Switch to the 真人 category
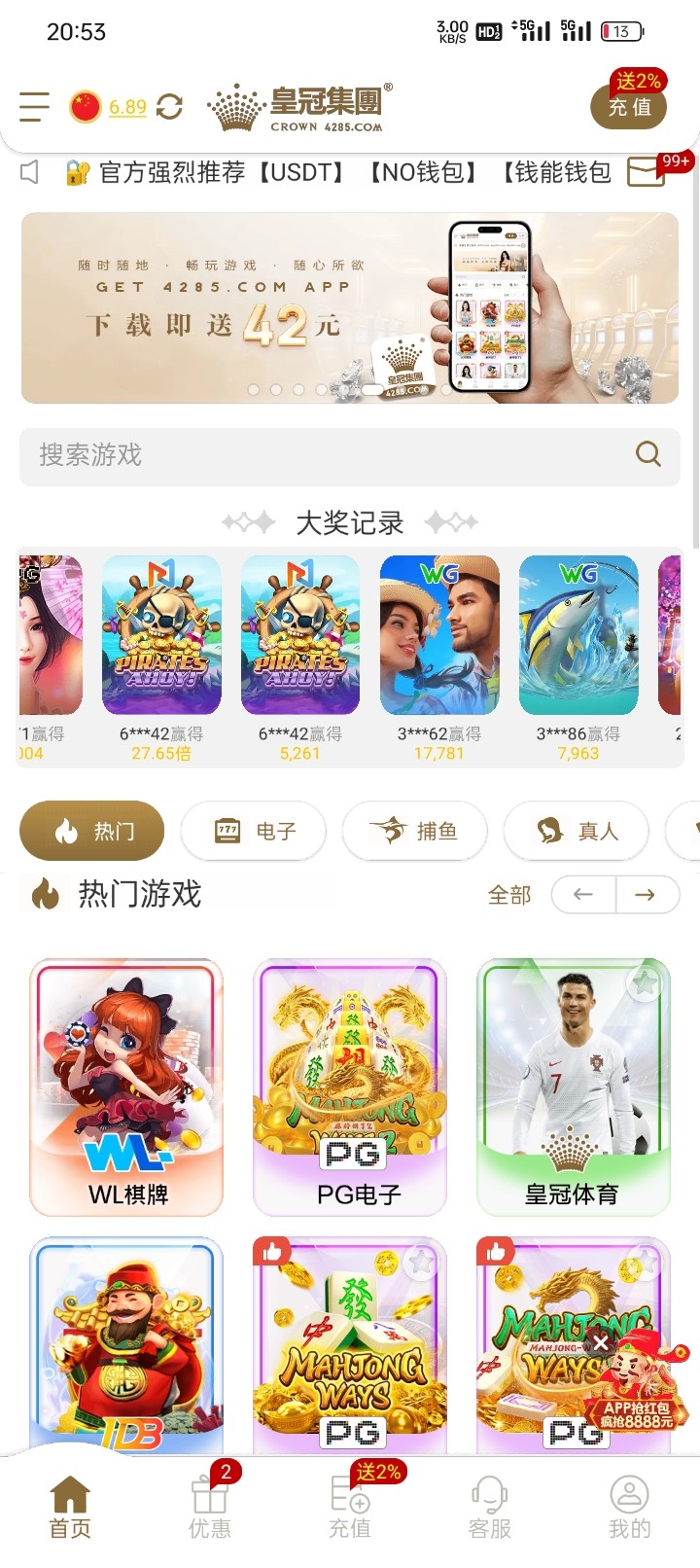The width and height of the screenshot is (700, 1568). (x=577, y=831)
